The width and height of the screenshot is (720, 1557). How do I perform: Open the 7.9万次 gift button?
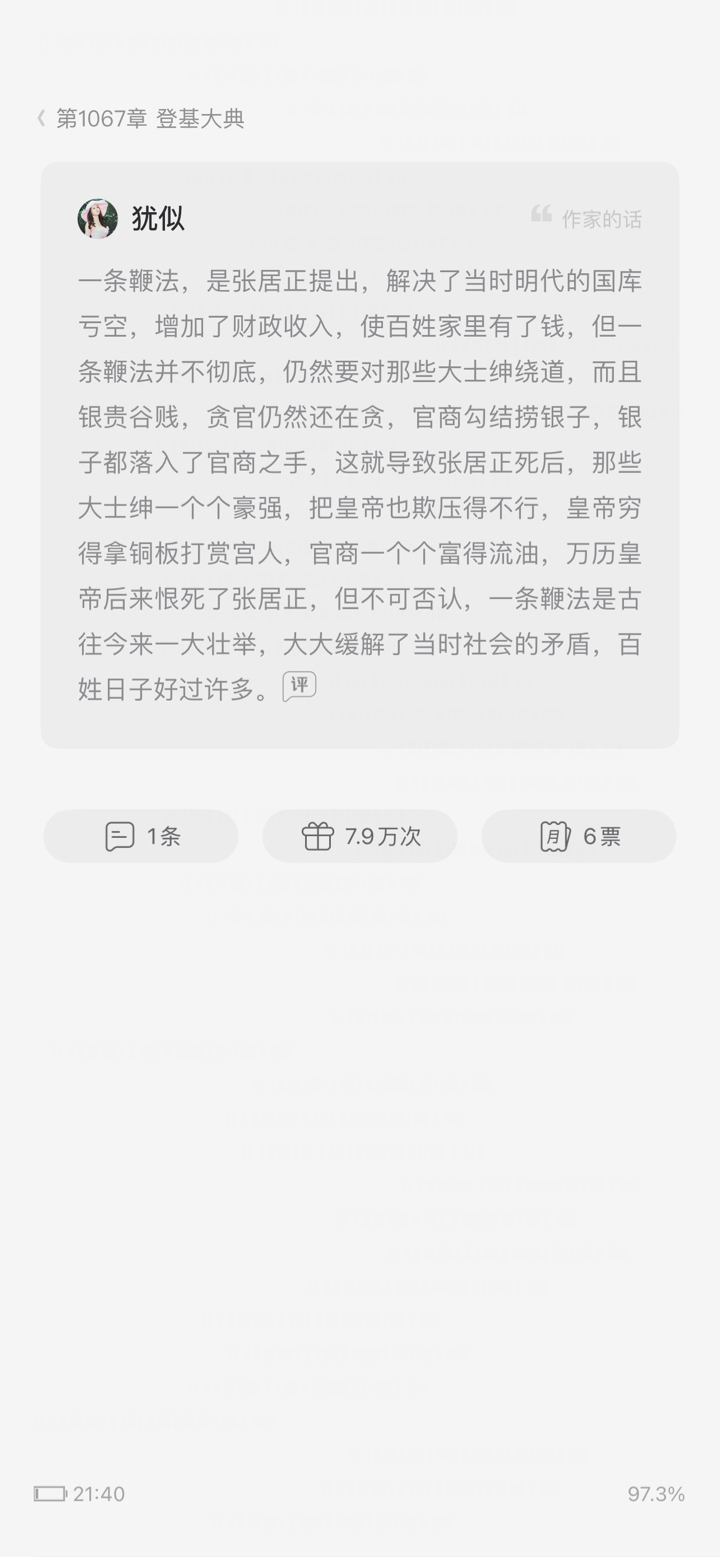pyautogui.click(x=360, y=836)
